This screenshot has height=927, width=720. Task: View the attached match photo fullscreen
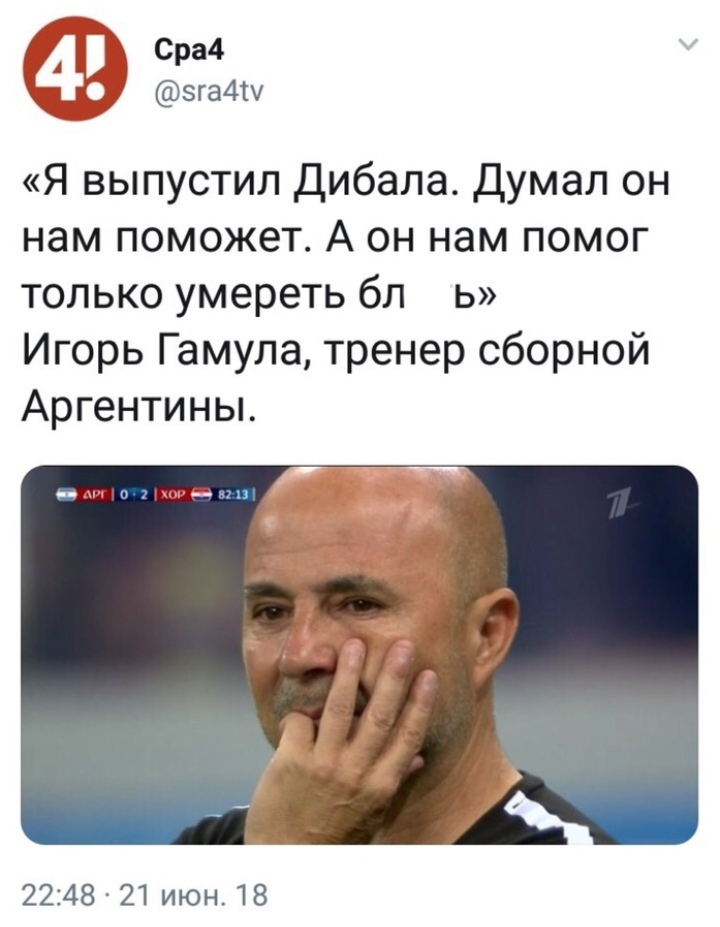359,655
